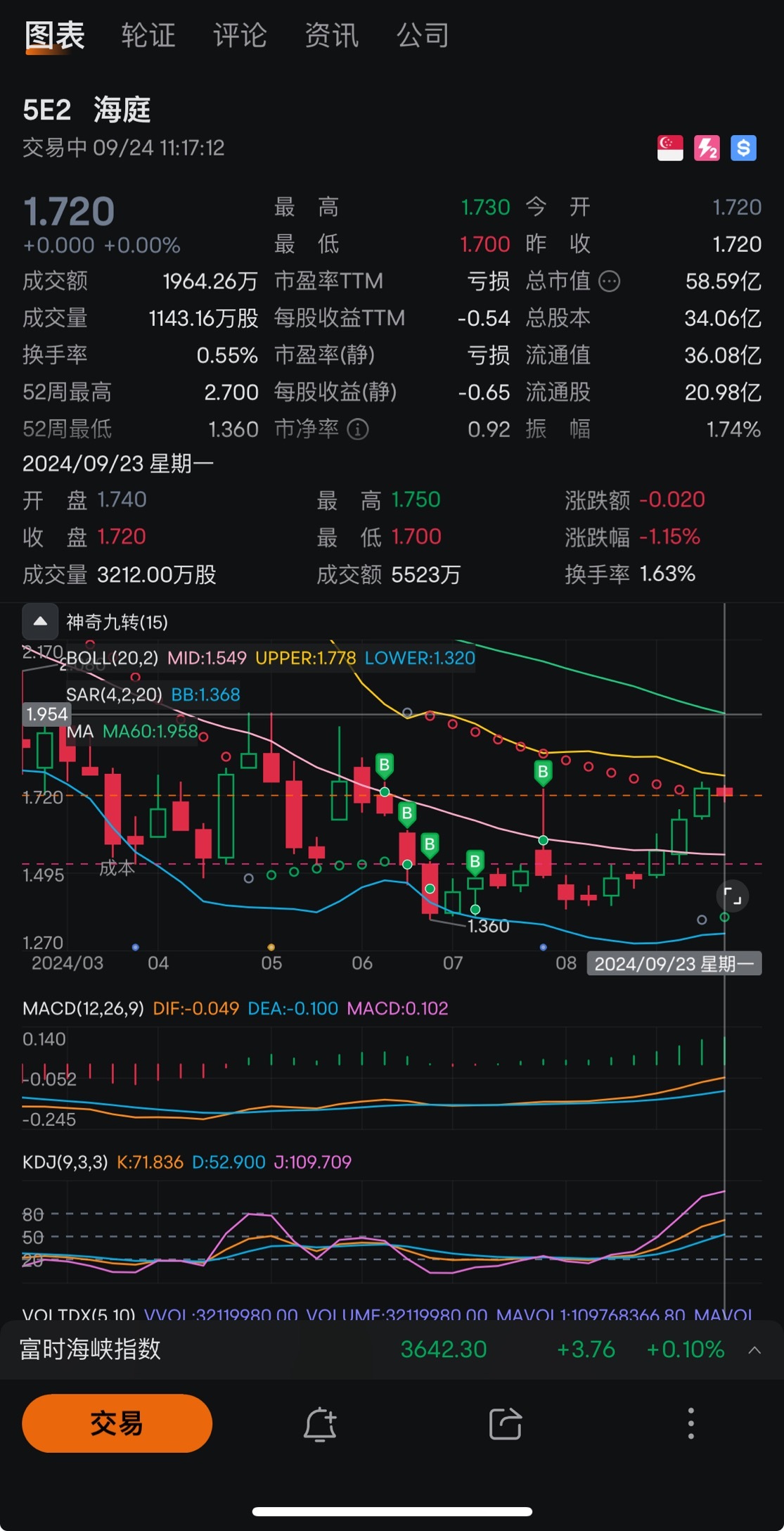The image size is (784, 1531).
Task: Collapse the indicator list with the up arrow
Action: (x=40, y=621)
